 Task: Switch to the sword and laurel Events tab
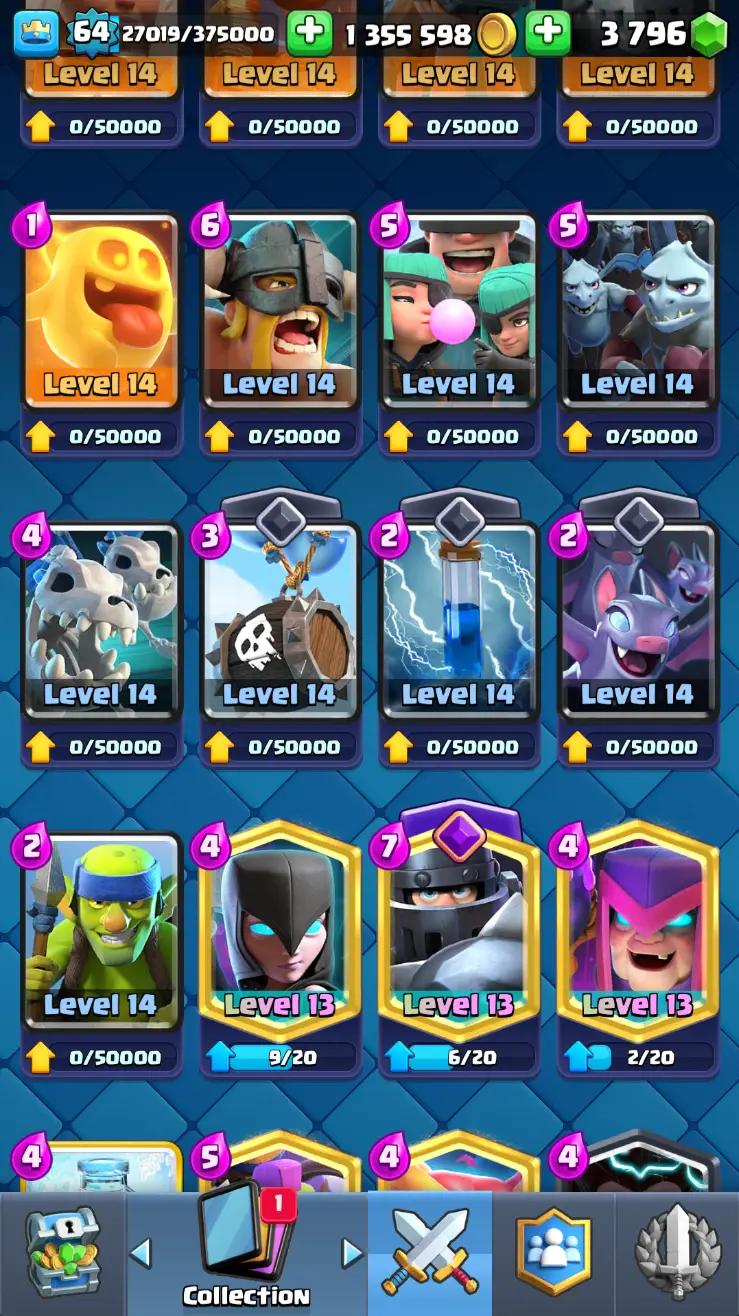pyautogui.click(x=677, y=1252)
